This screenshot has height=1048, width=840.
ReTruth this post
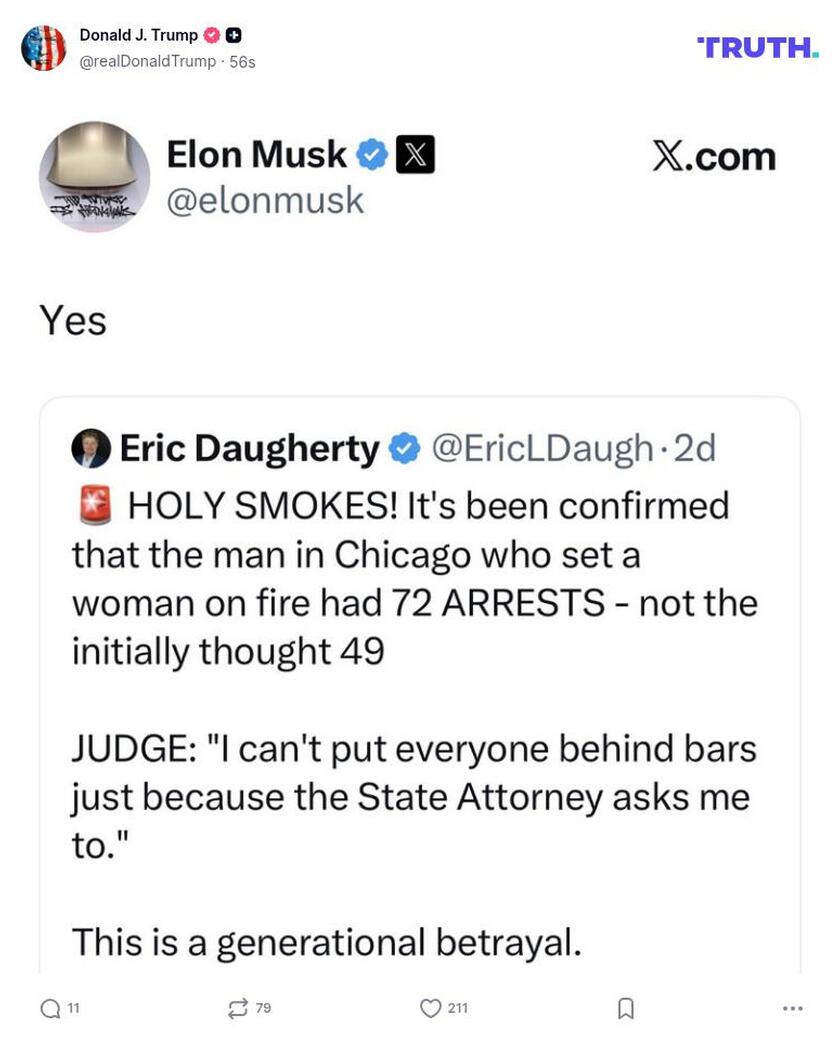[238, 1009]
